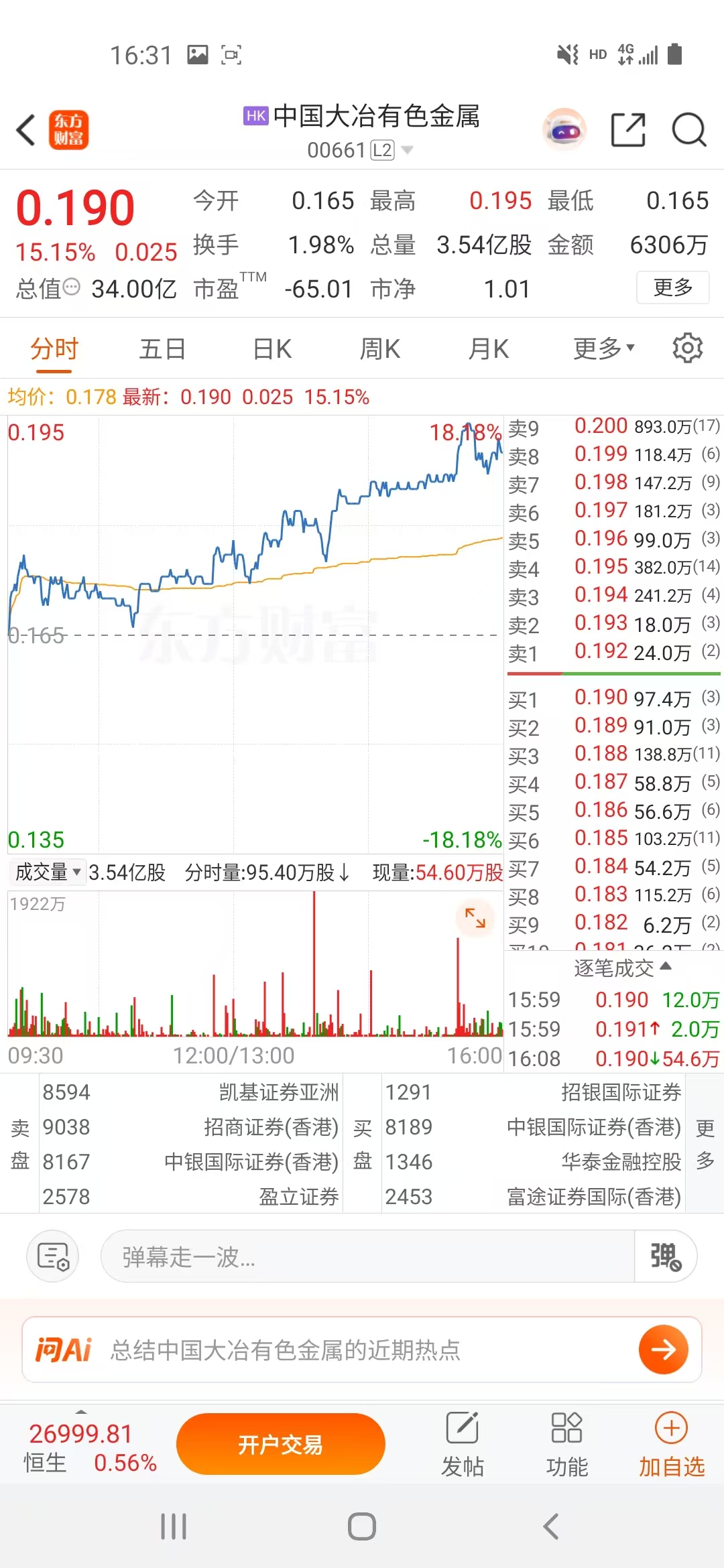Write a post with 发帖
724x1568 pixels.
[462, 1445]
